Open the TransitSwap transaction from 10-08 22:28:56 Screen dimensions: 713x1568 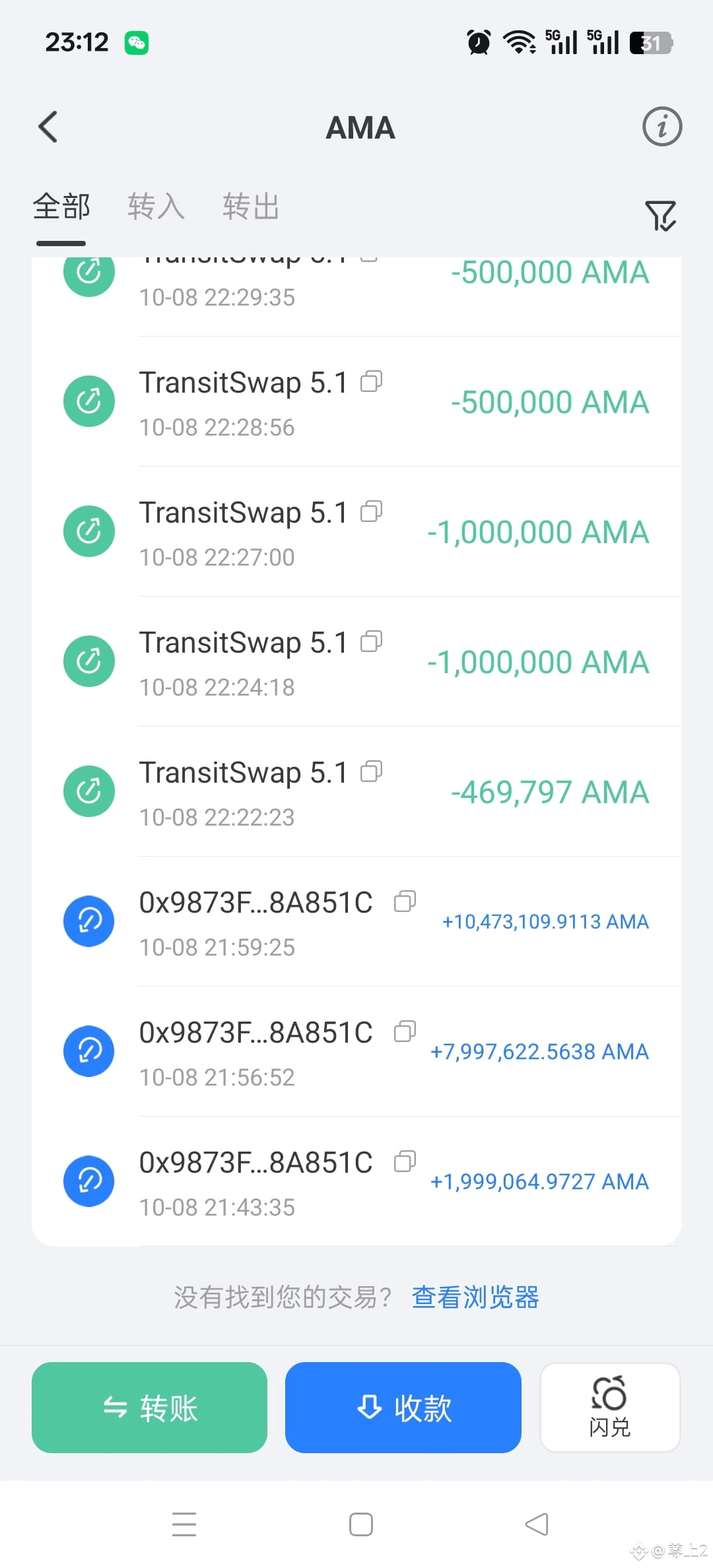pyautogui.click(x=356, y=402)
